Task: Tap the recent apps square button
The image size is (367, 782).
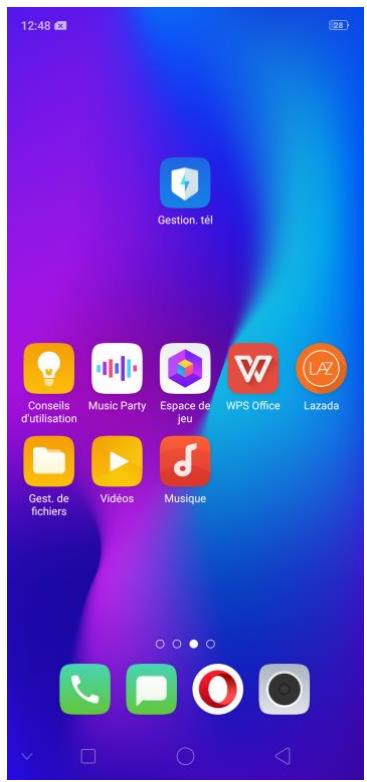Action: tap(88, 756)
